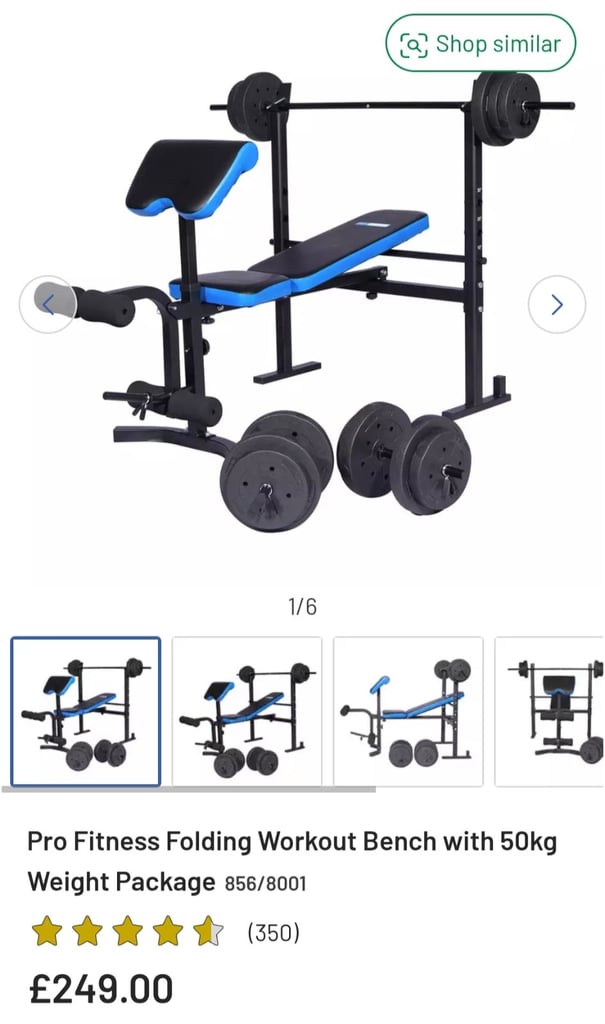Show the next product image arrow

[557, 304]
